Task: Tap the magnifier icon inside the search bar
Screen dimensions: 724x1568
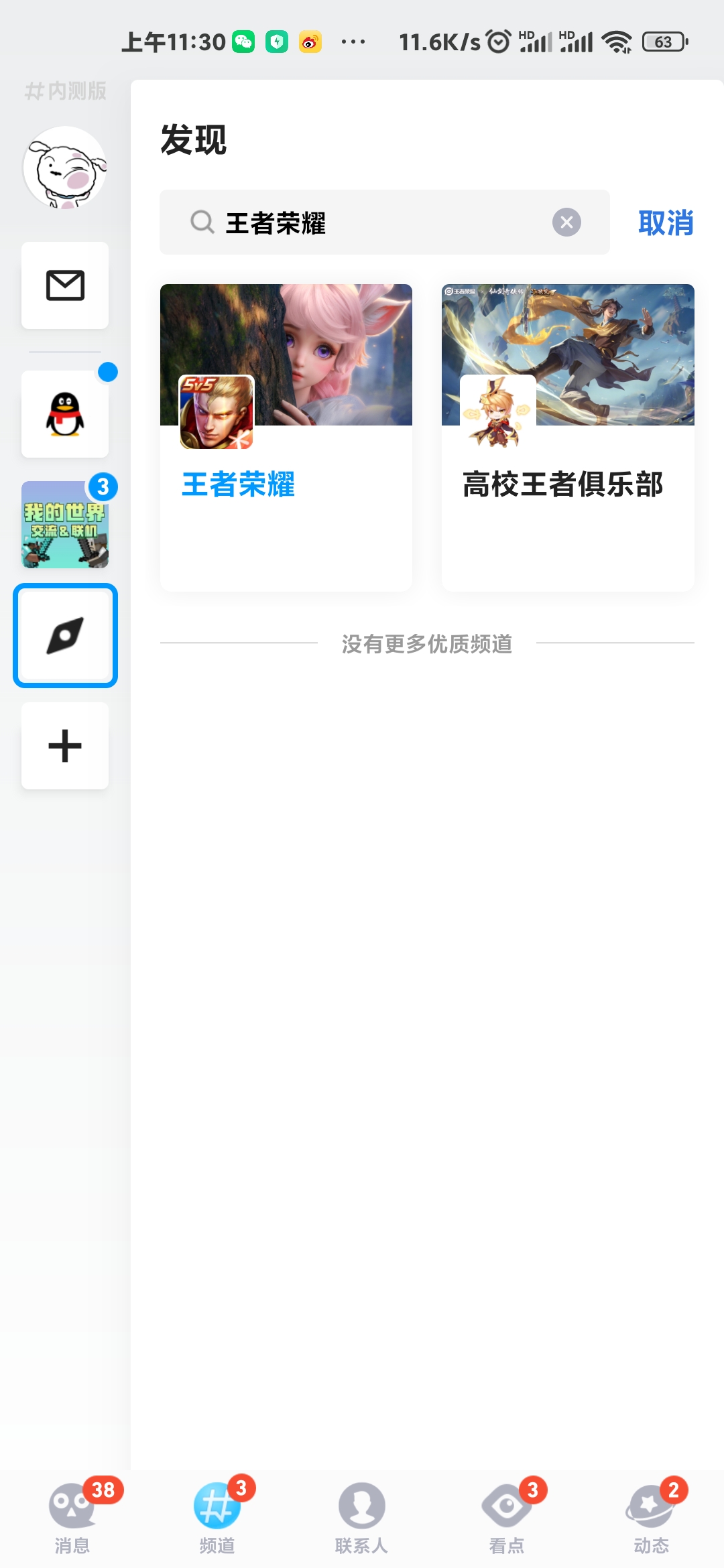Action: (200, 222)
